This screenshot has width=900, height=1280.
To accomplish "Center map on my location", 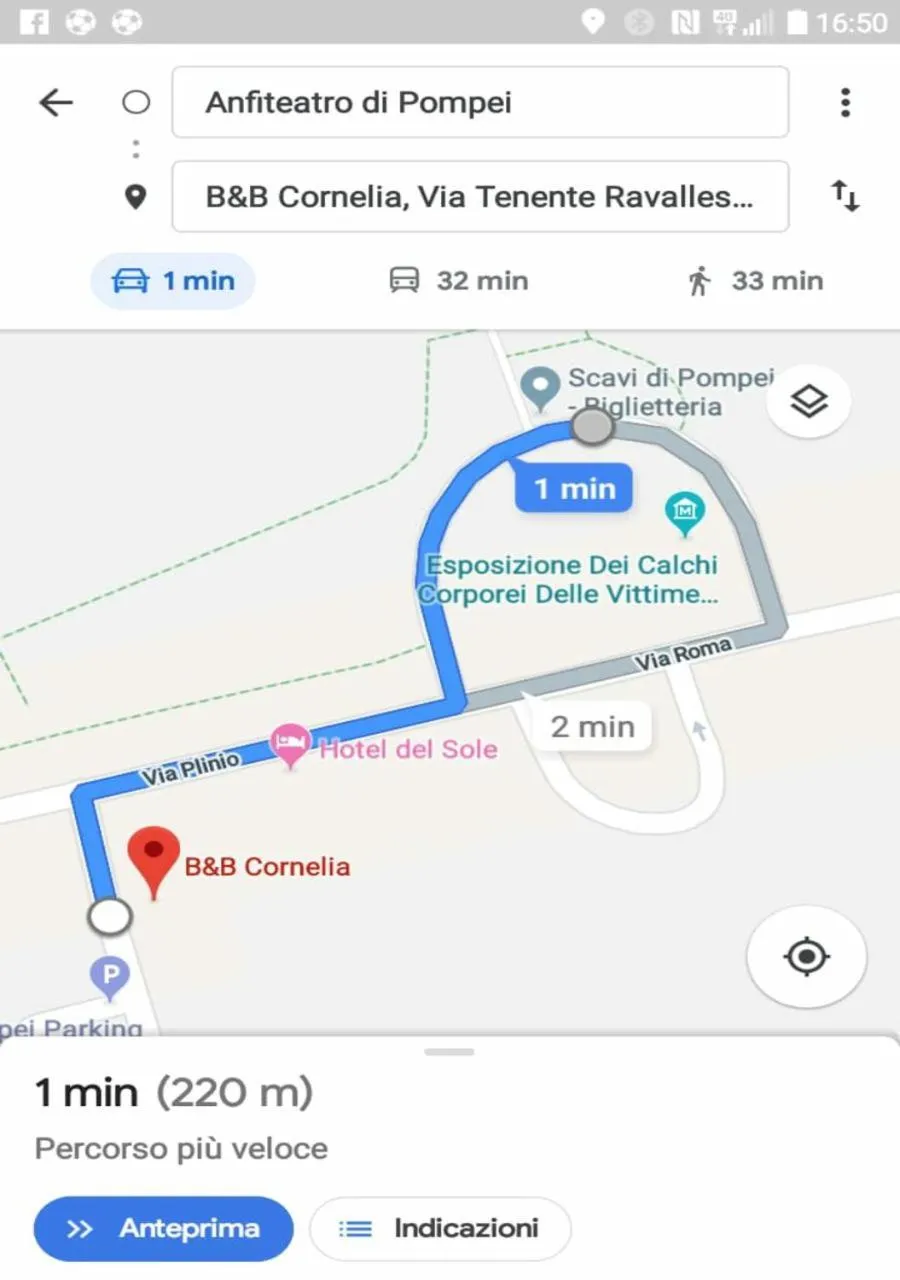I will (x=806, y=957).
